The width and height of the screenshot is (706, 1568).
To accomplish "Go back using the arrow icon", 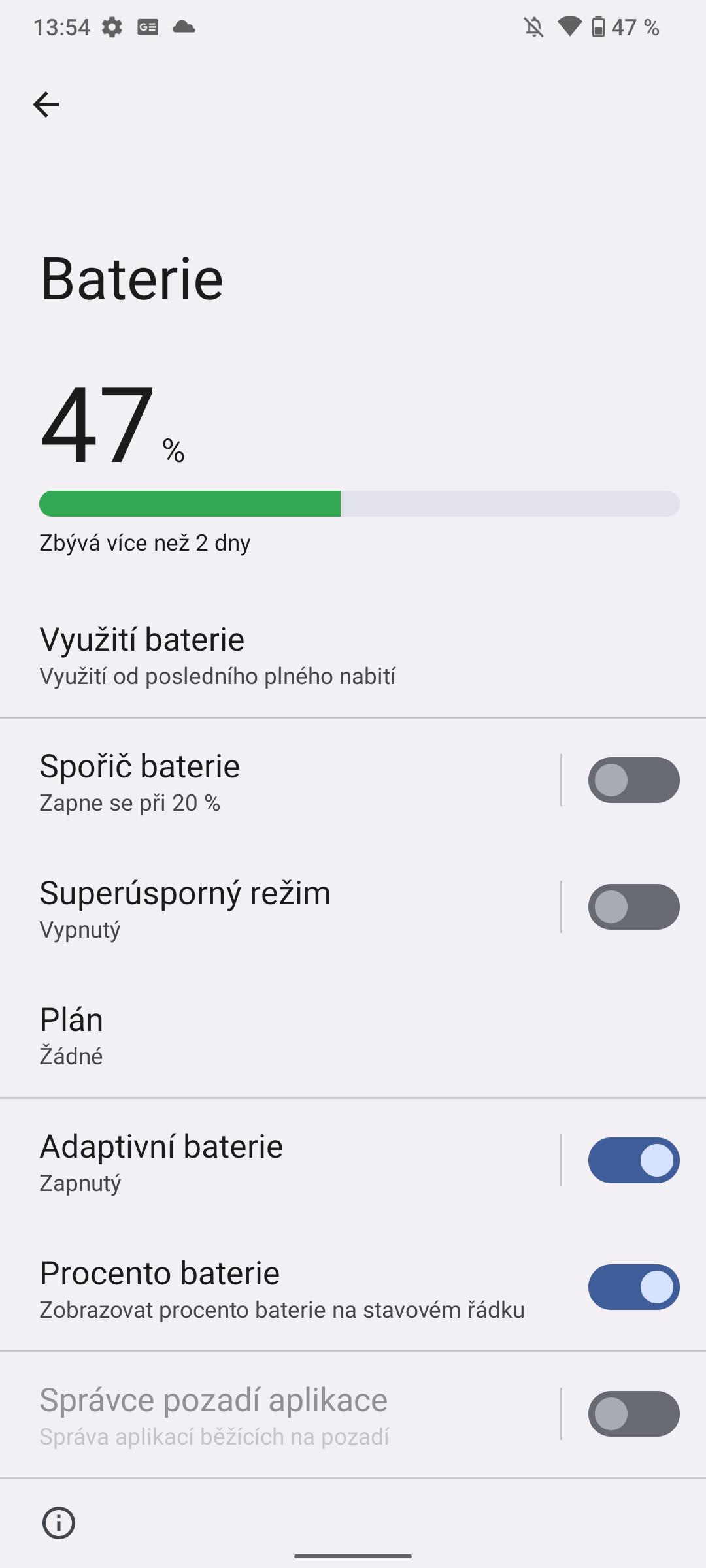I will [46, 105].
